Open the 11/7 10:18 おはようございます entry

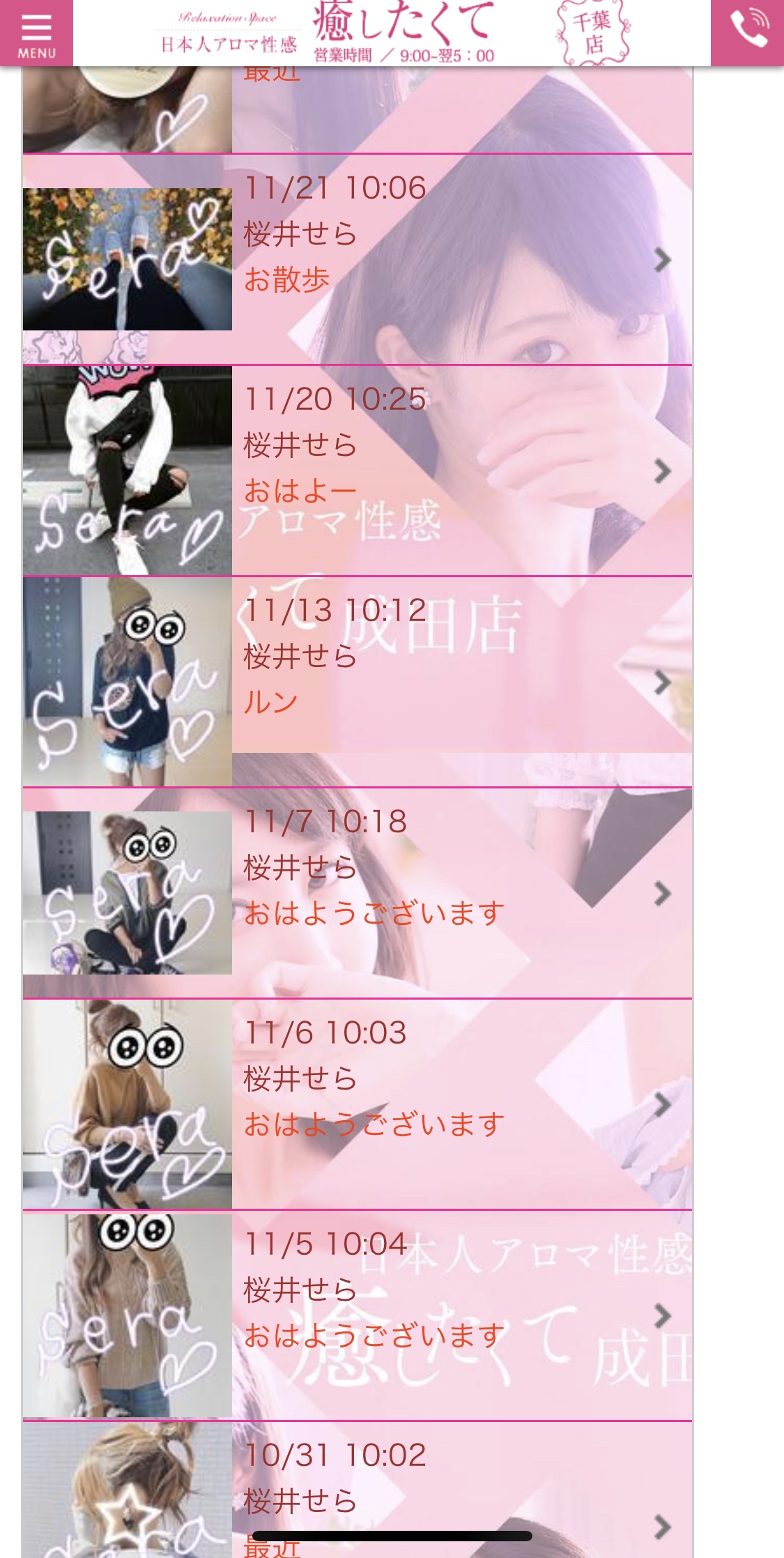tap(357, 893)
